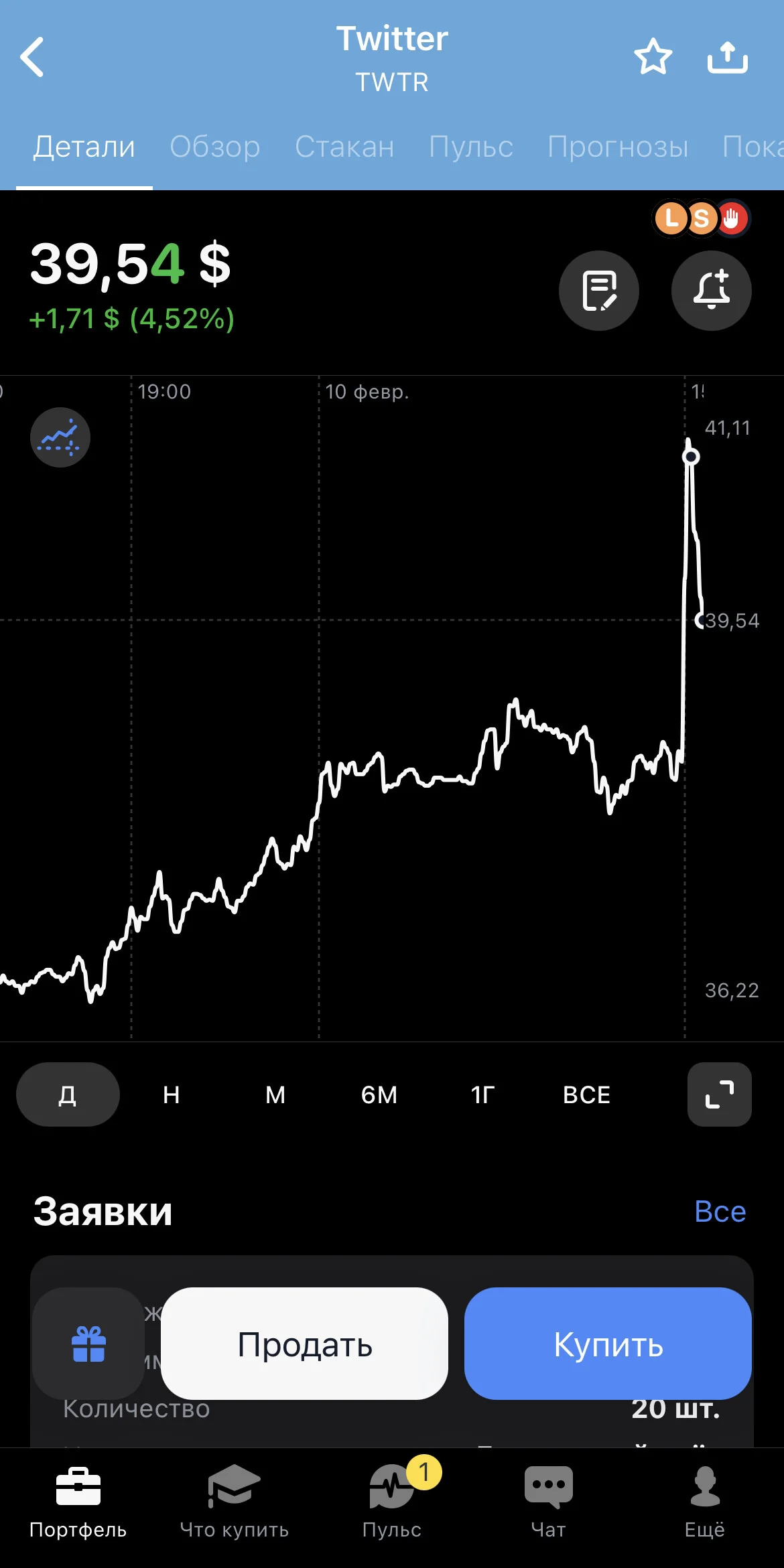Open the Чат bottom tab
The image size is (784, 1568).
(x=549, y=1500)
